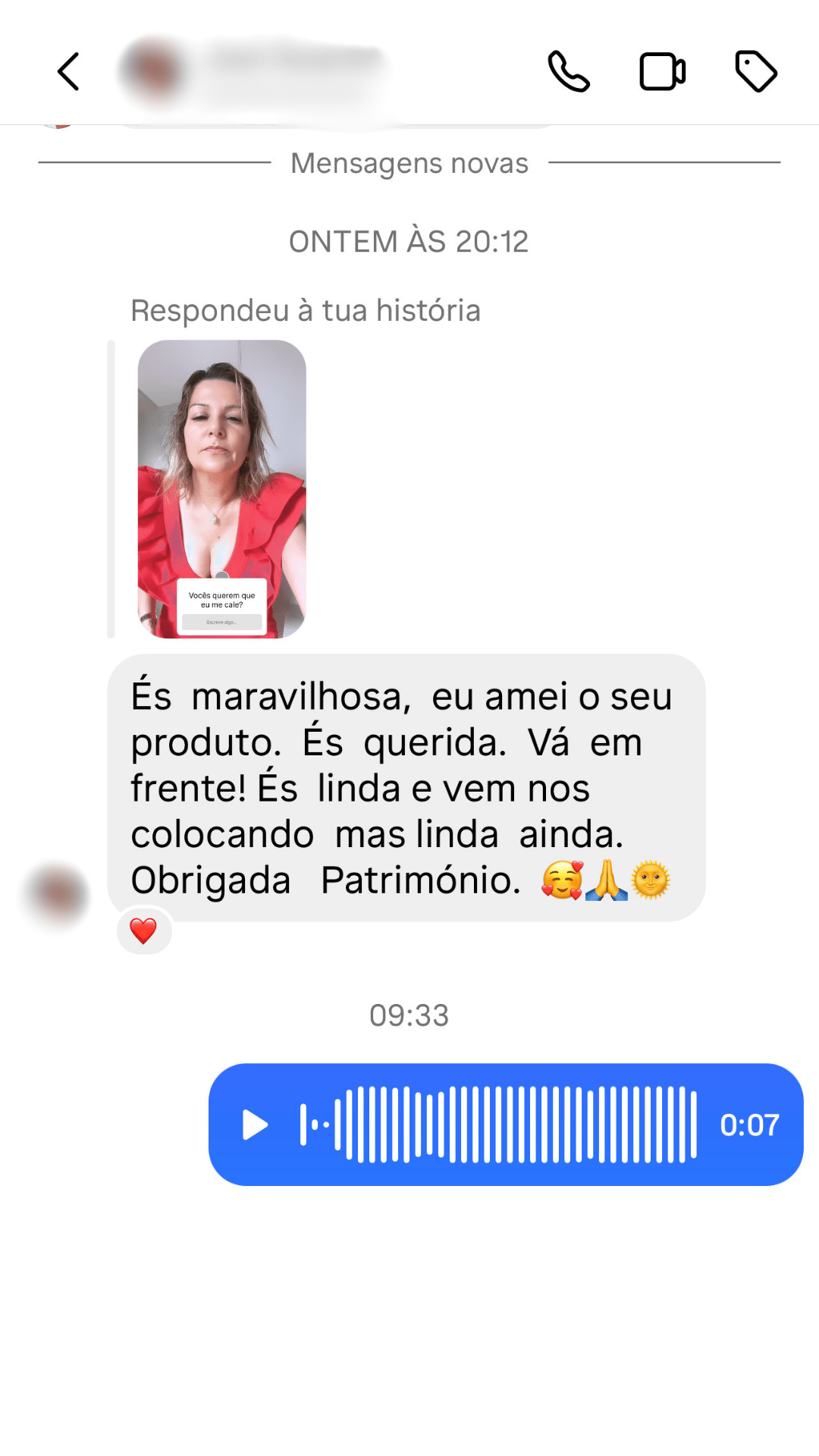
Task: Open the replied story thumbnail
Action: pos(221,489)
